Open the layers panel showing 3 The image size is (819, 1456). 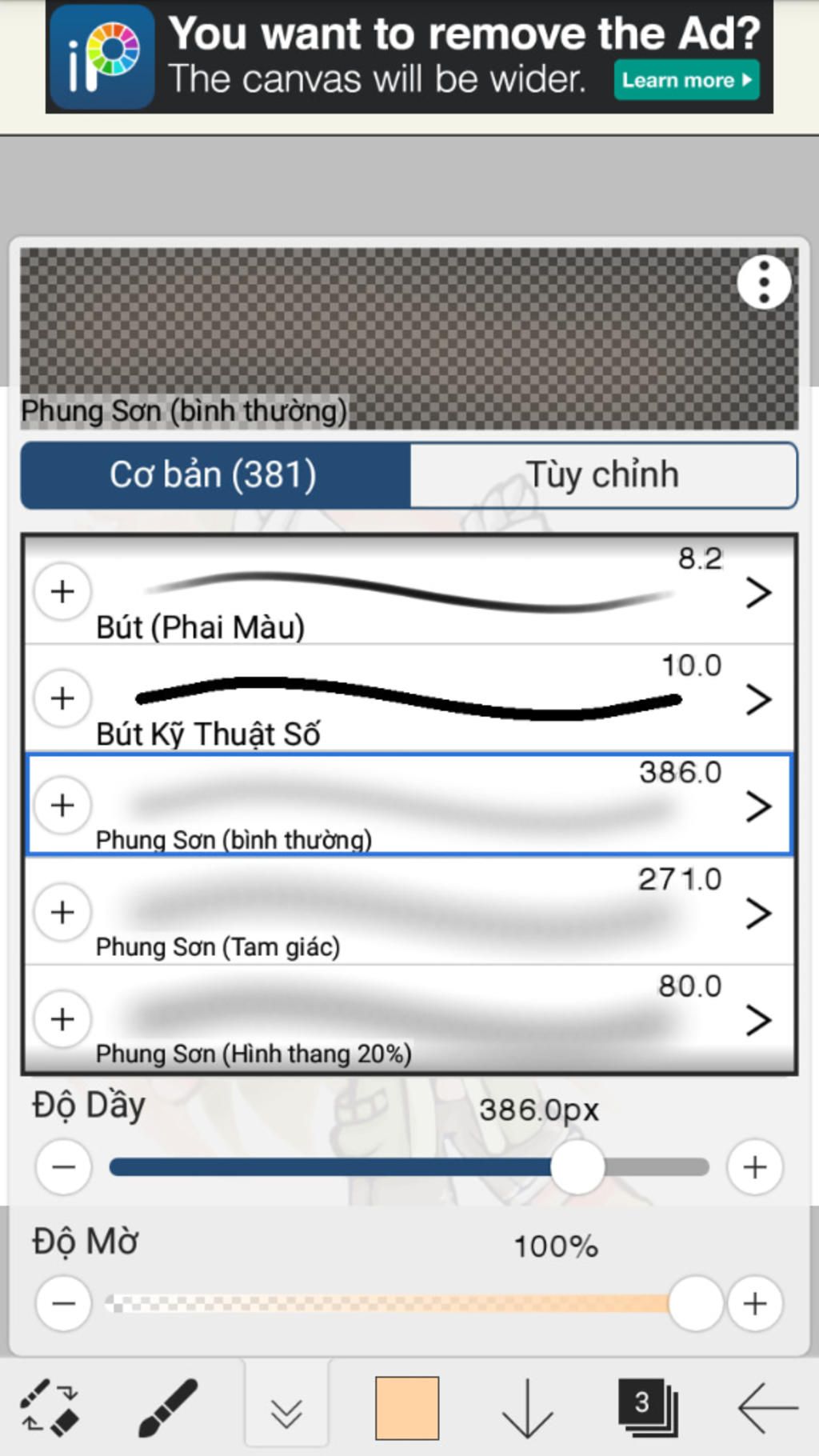[x=646, y=1406]
